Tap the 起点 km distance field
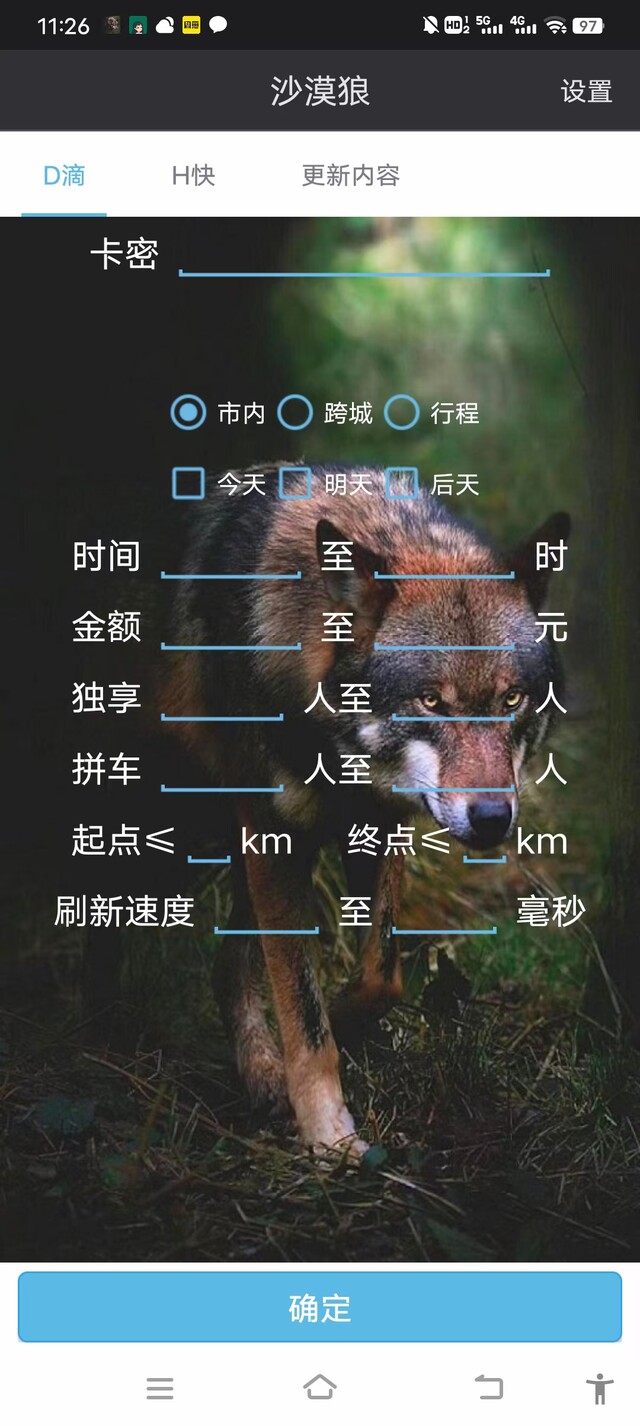Viewport: 640px width, 1426px height. tap(209, 841)
